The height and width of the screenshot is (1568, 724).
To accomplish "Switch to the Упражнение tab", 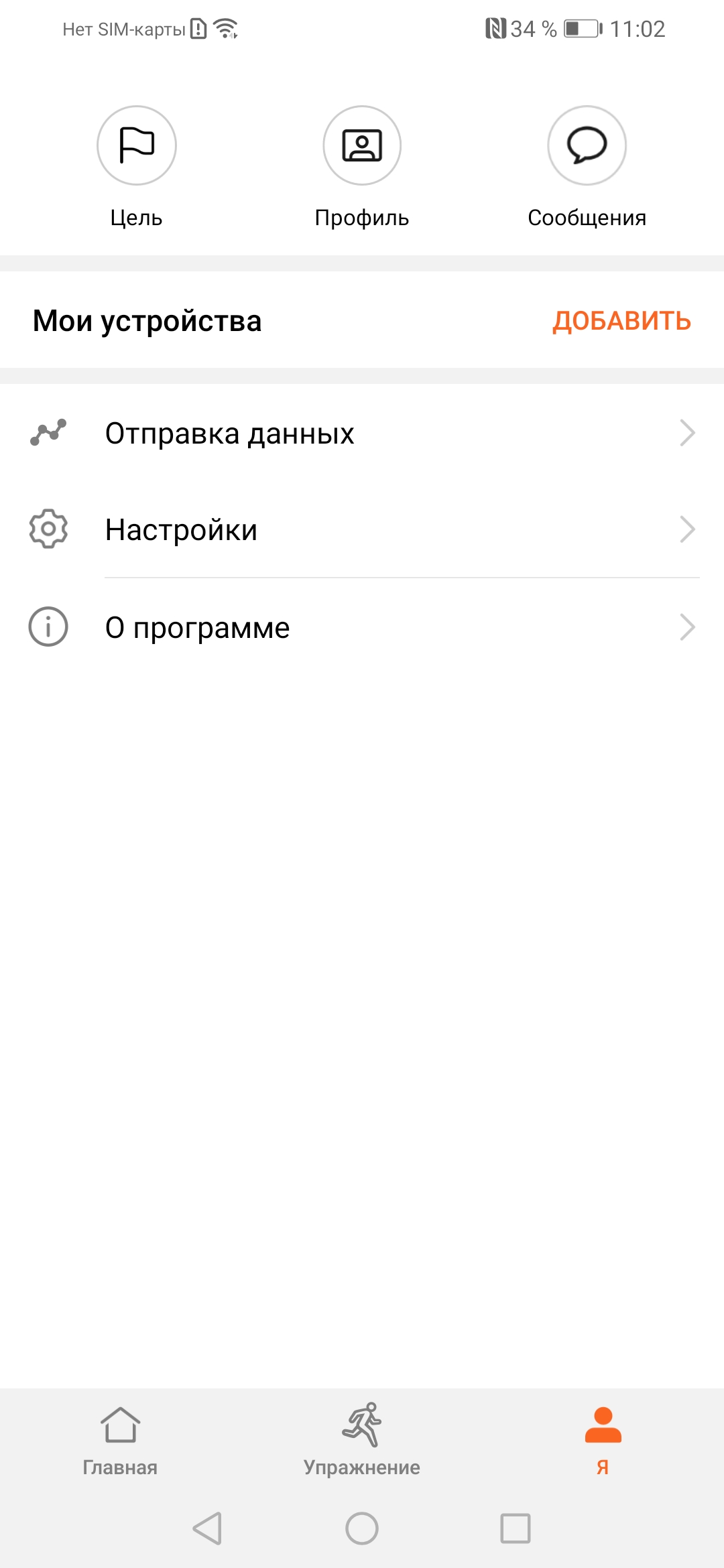I will point(362,1439).
